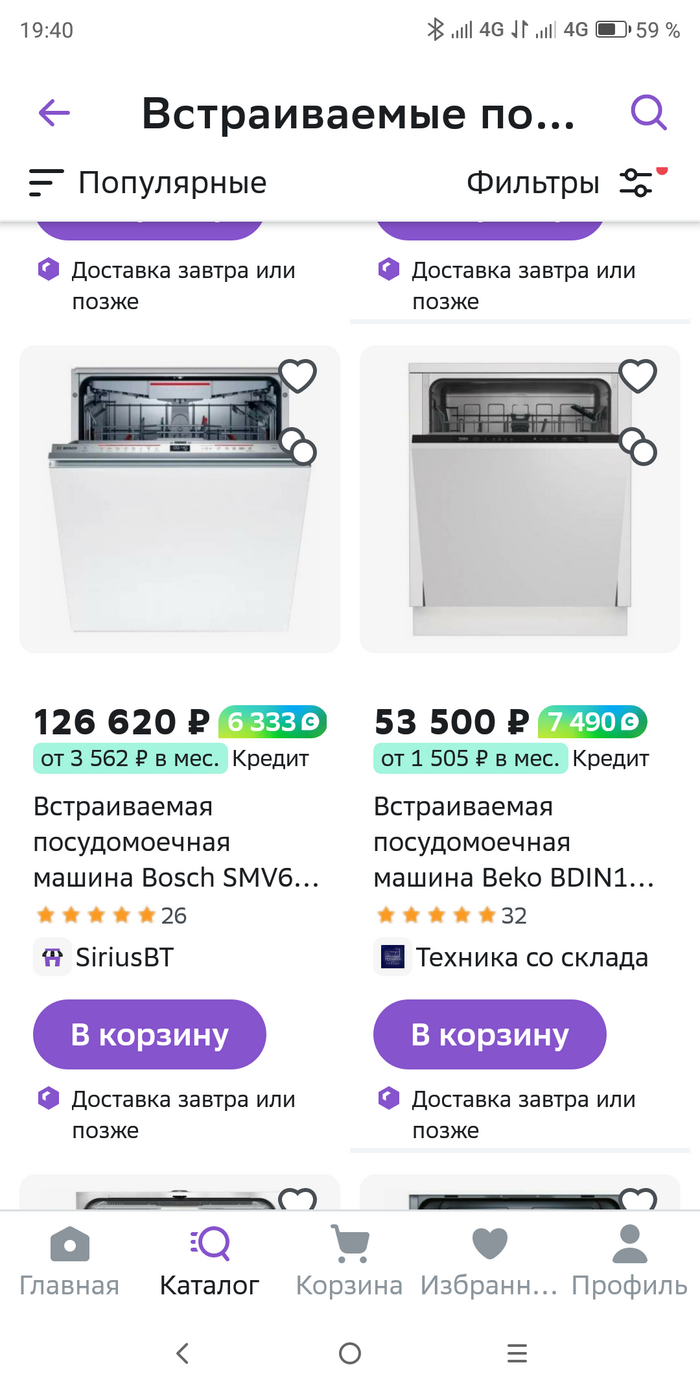The height and width of the screenshot is (1400, 700).
Task: Open search in the app bar
Action: (x=648, y=113)
